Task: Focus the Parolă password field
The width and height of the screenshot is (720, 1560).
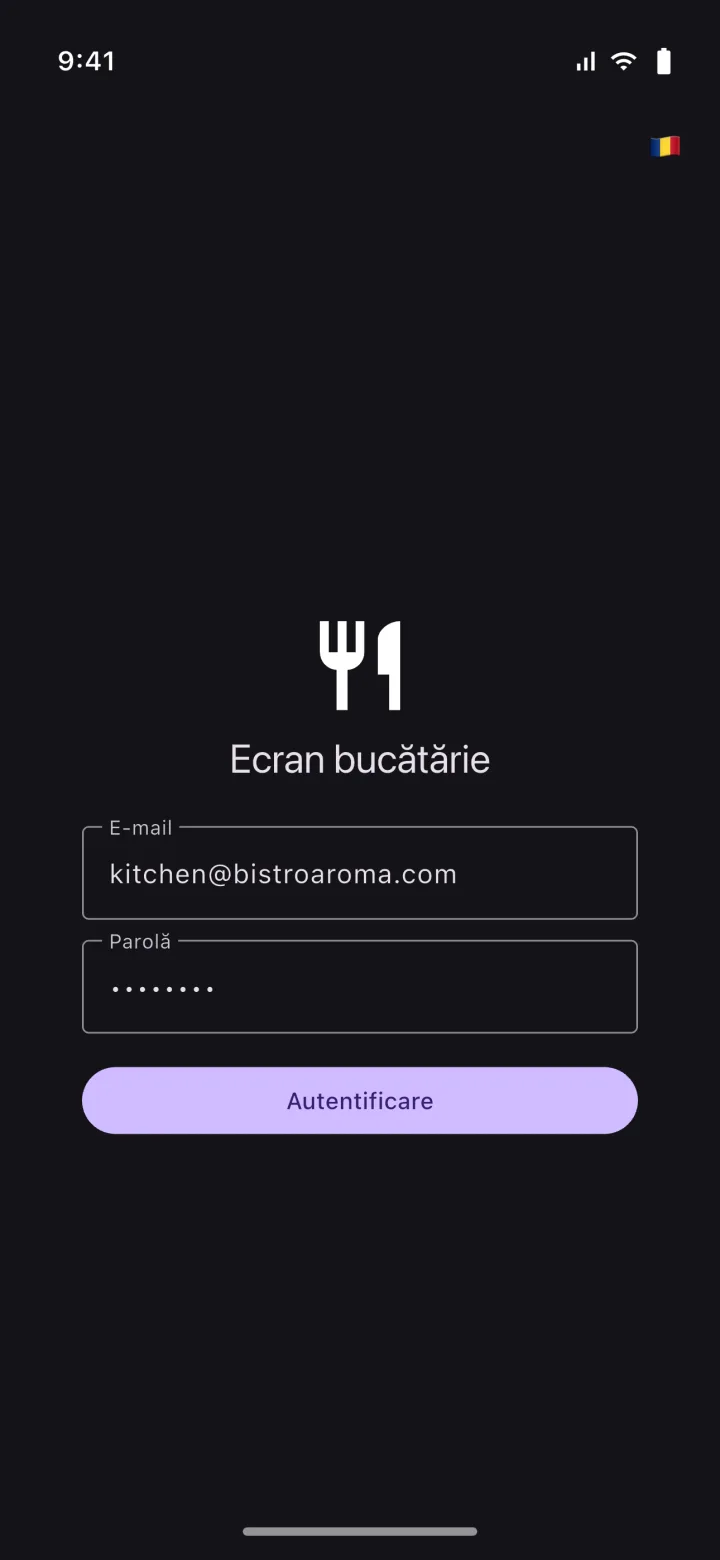Action: (360, 987)
